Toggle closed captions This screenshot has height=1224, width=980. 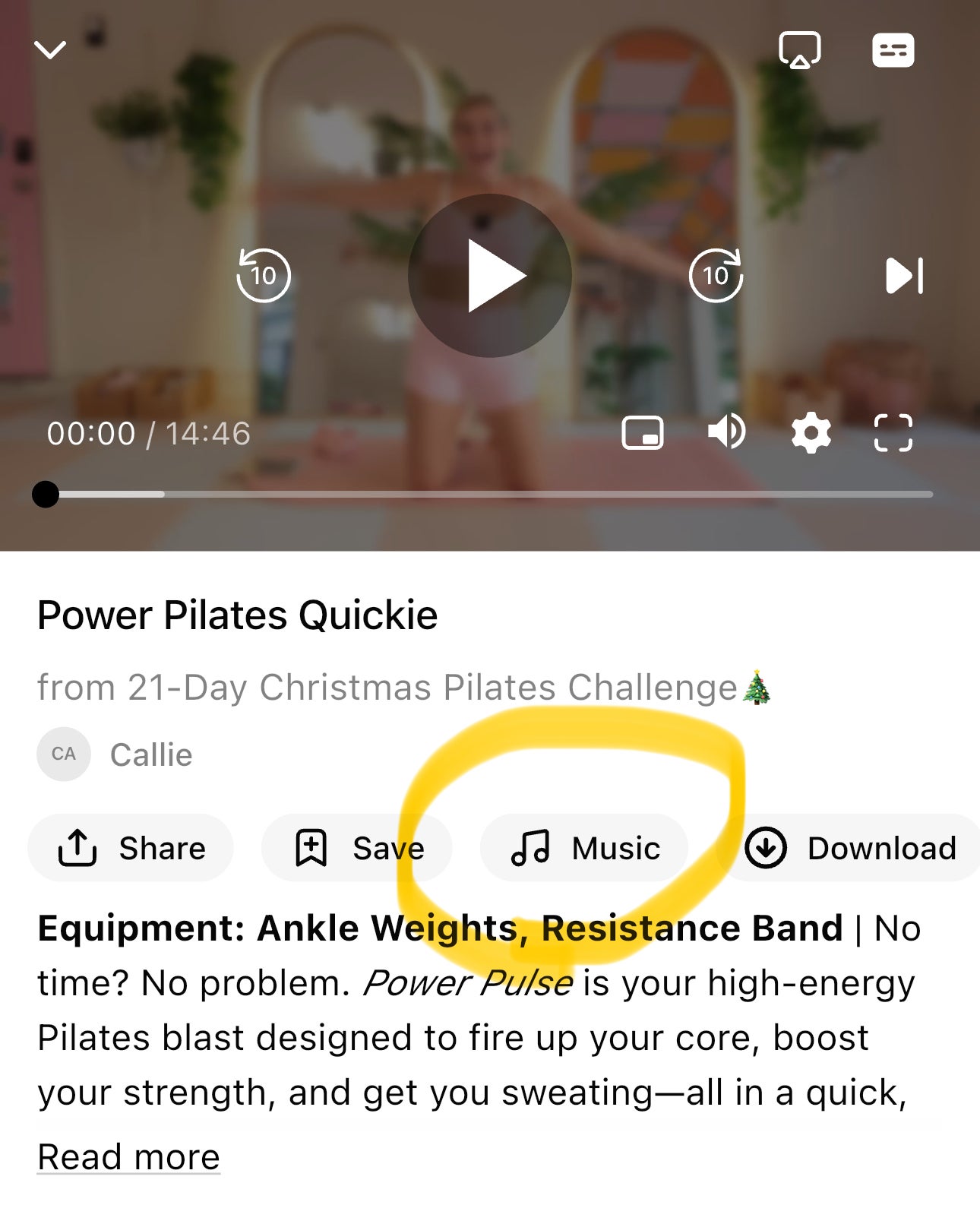[x=893, y=50]
